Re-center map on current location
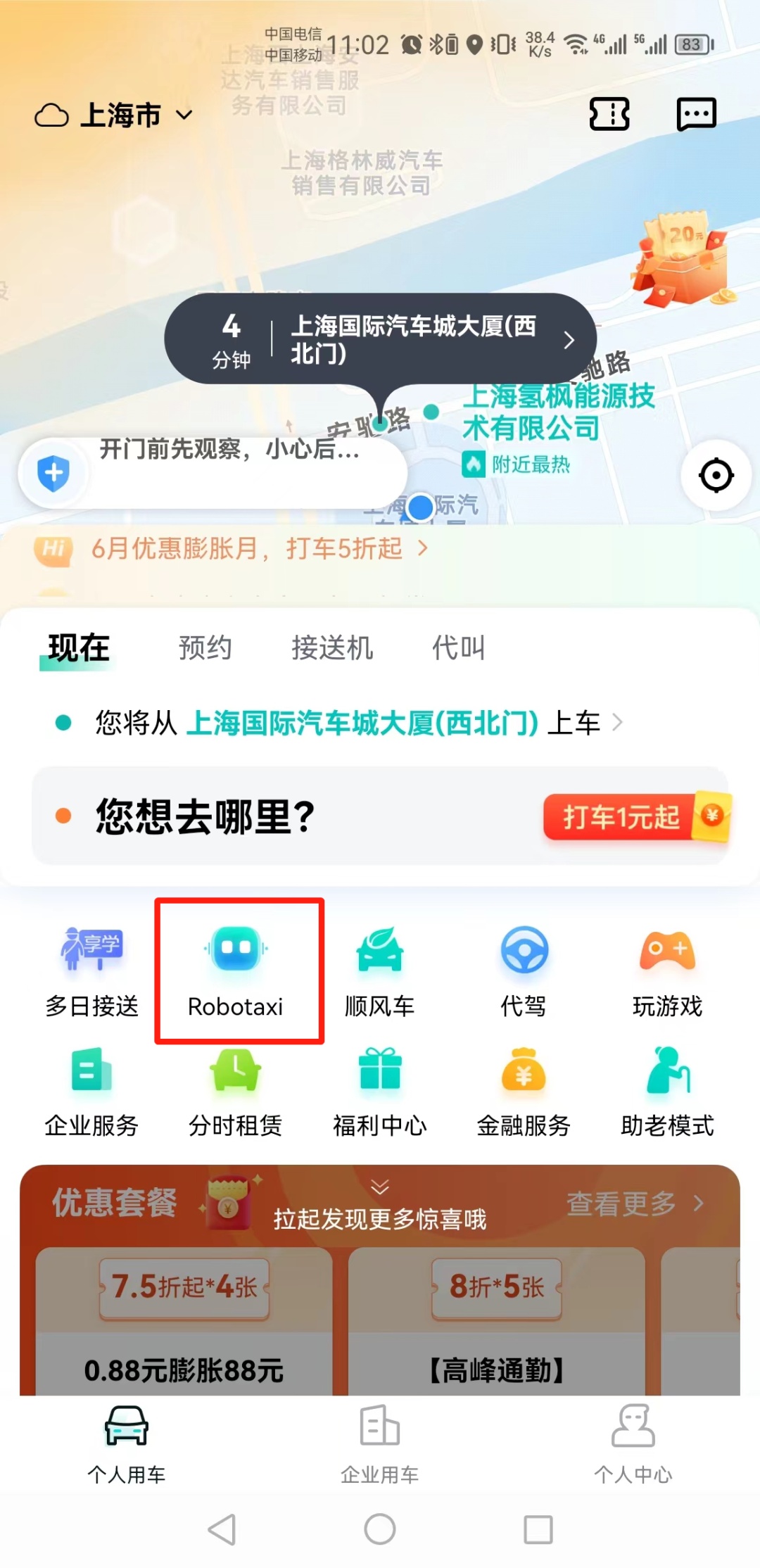 716,476
